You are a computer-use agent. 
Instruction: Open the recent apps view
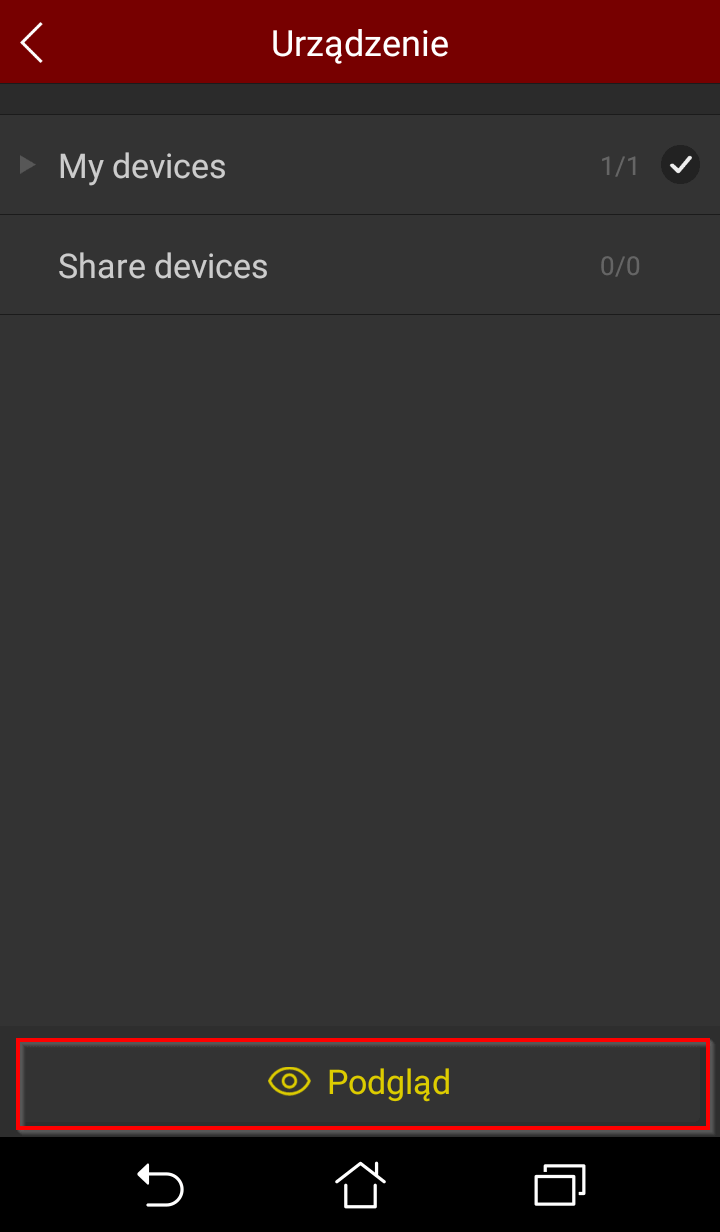pyautogui.click(x=560, y=1186)
